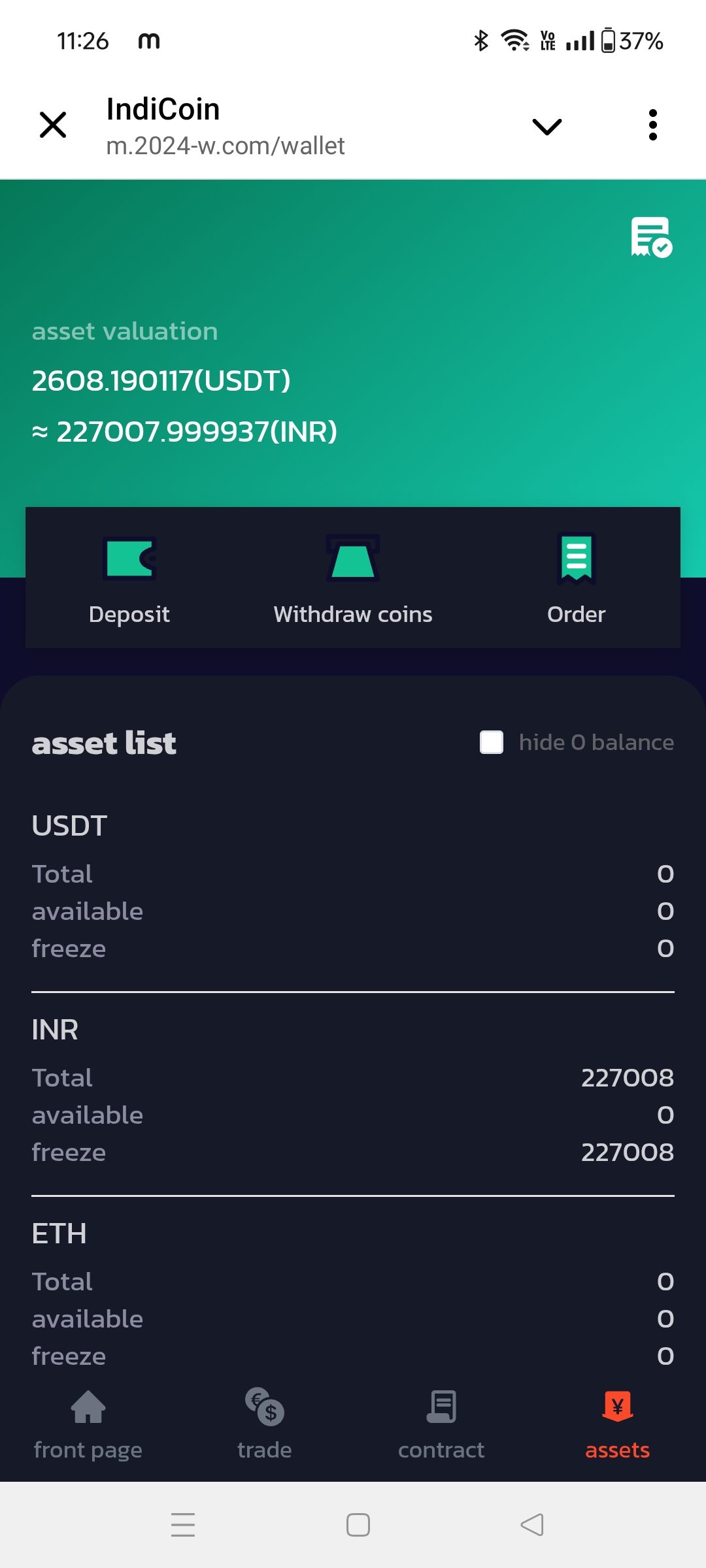Open the browser overflow menu

click(x=652, y=125)
